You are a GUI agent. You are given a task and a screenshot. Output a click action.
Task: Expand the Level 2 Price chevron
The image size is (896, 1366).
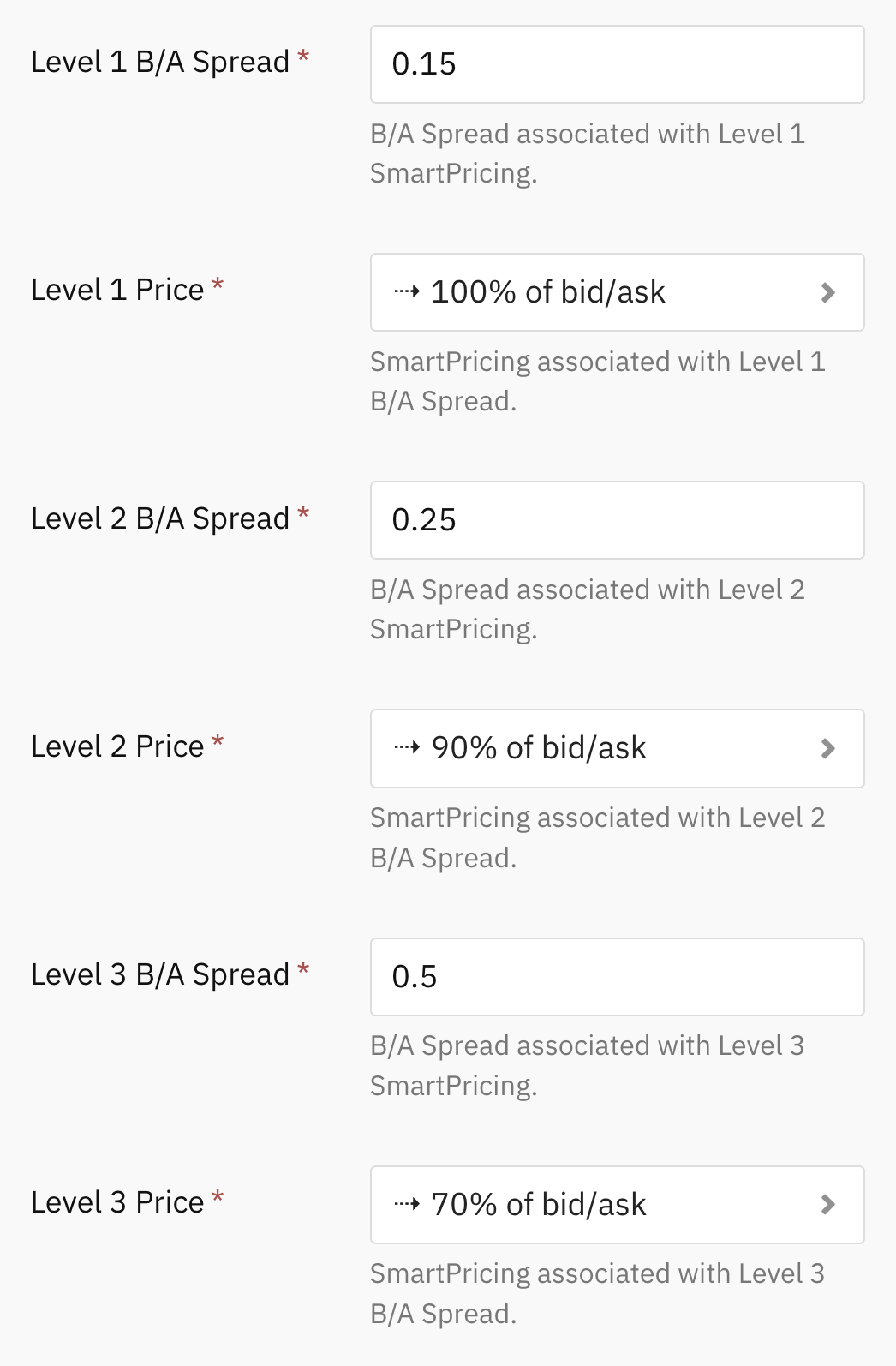click(x=827, y=748)
